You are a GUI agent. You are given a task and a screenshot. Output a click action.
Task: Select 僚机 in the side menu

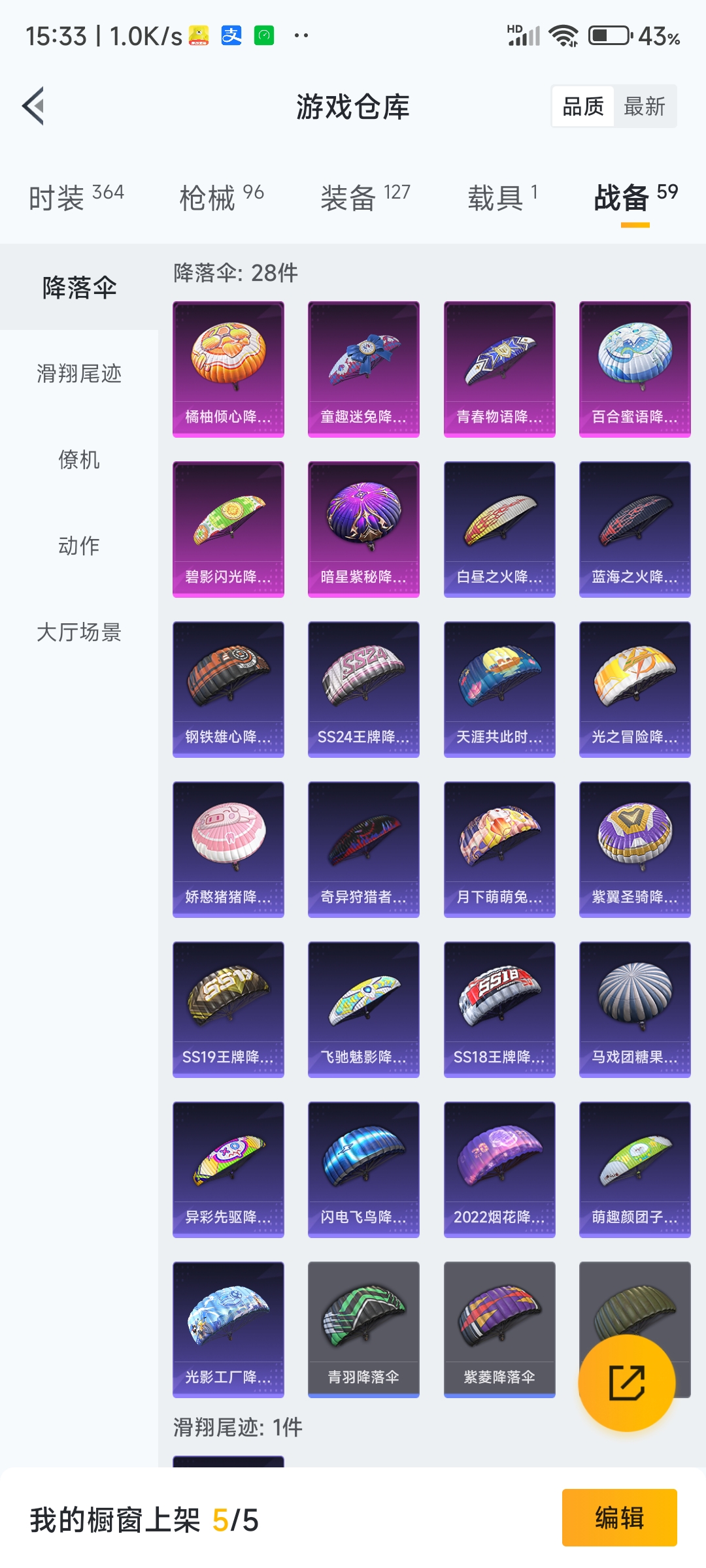point(79,459)
